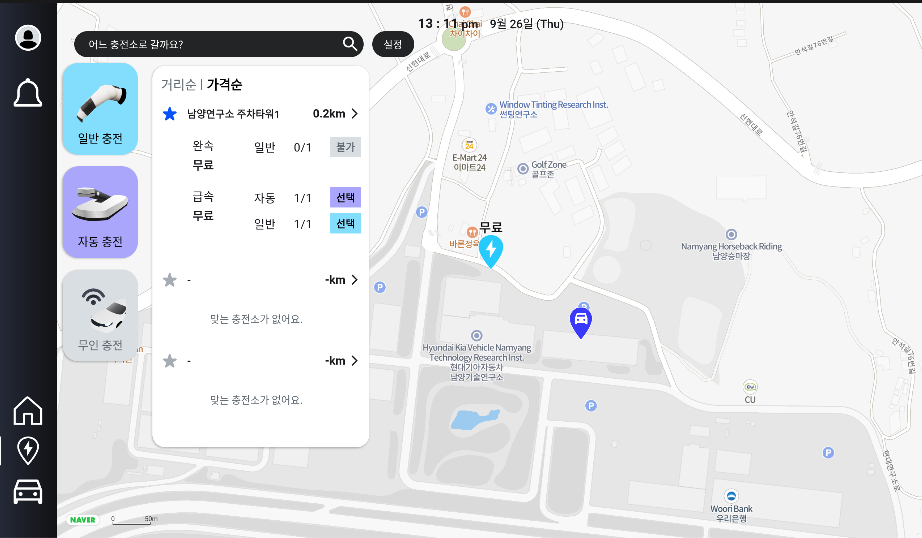Toggle favorite star for 남양연구소 주차타워1
Screen dimensions: 922x538
pyautogui.click(x=170, y=114)
